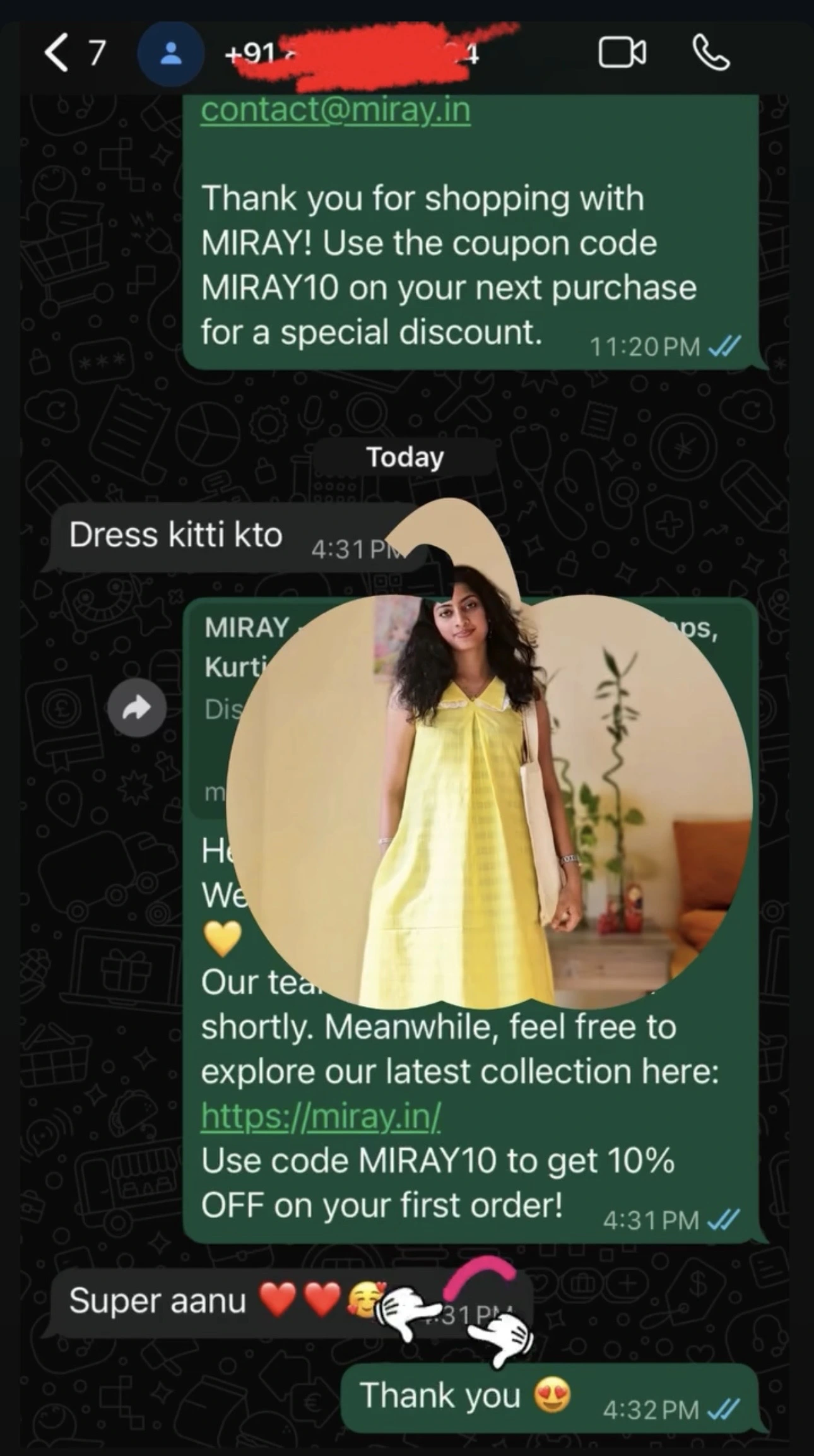Image resolution: width=814 pixels, height=1456 pixels.
Task: Forward the MIRAY link preview message
Action: 137,708
